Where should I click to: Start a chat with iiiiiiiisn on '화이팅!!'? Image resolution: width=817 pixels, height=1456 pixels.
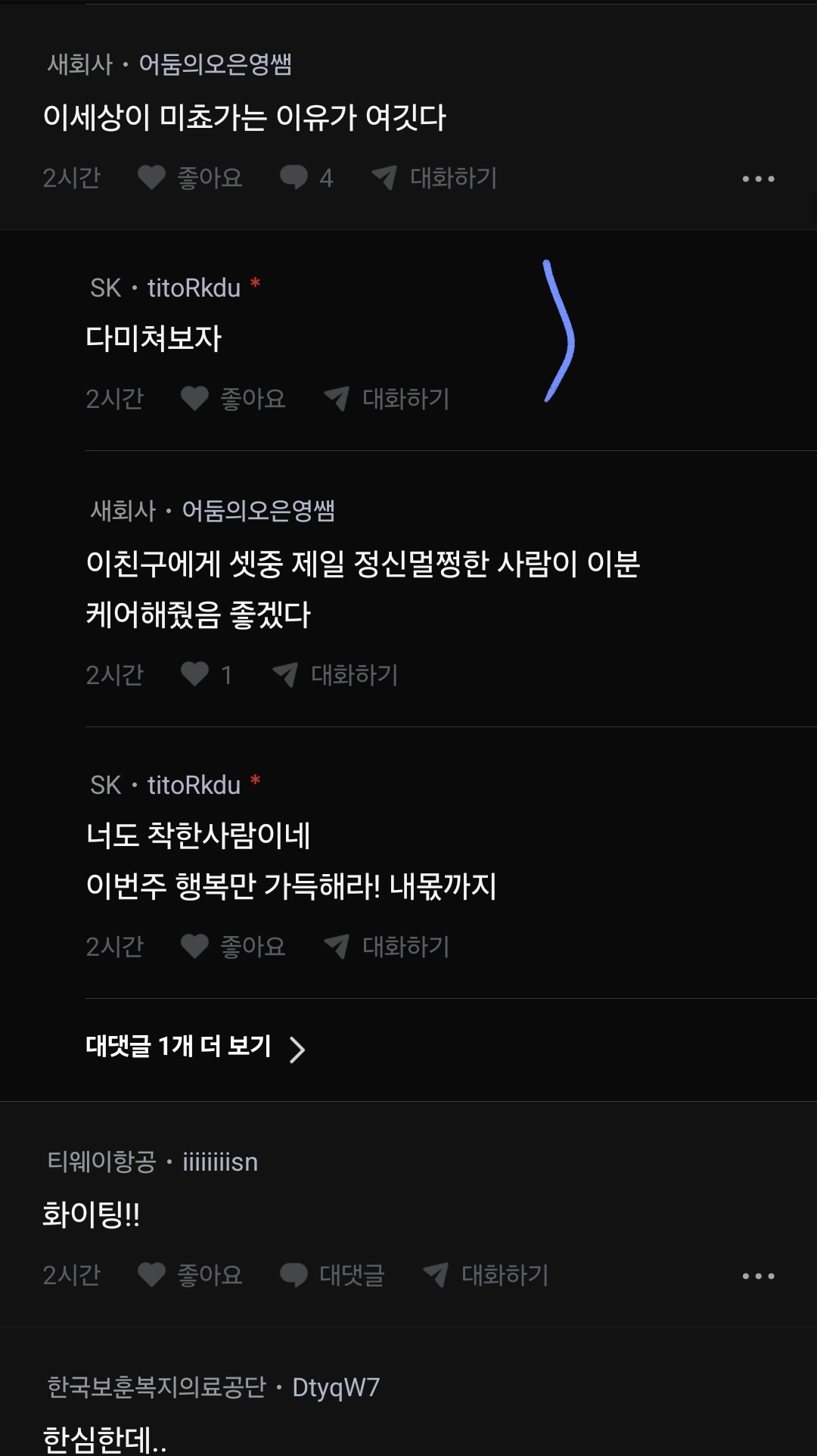click(x=486, y=1275)
